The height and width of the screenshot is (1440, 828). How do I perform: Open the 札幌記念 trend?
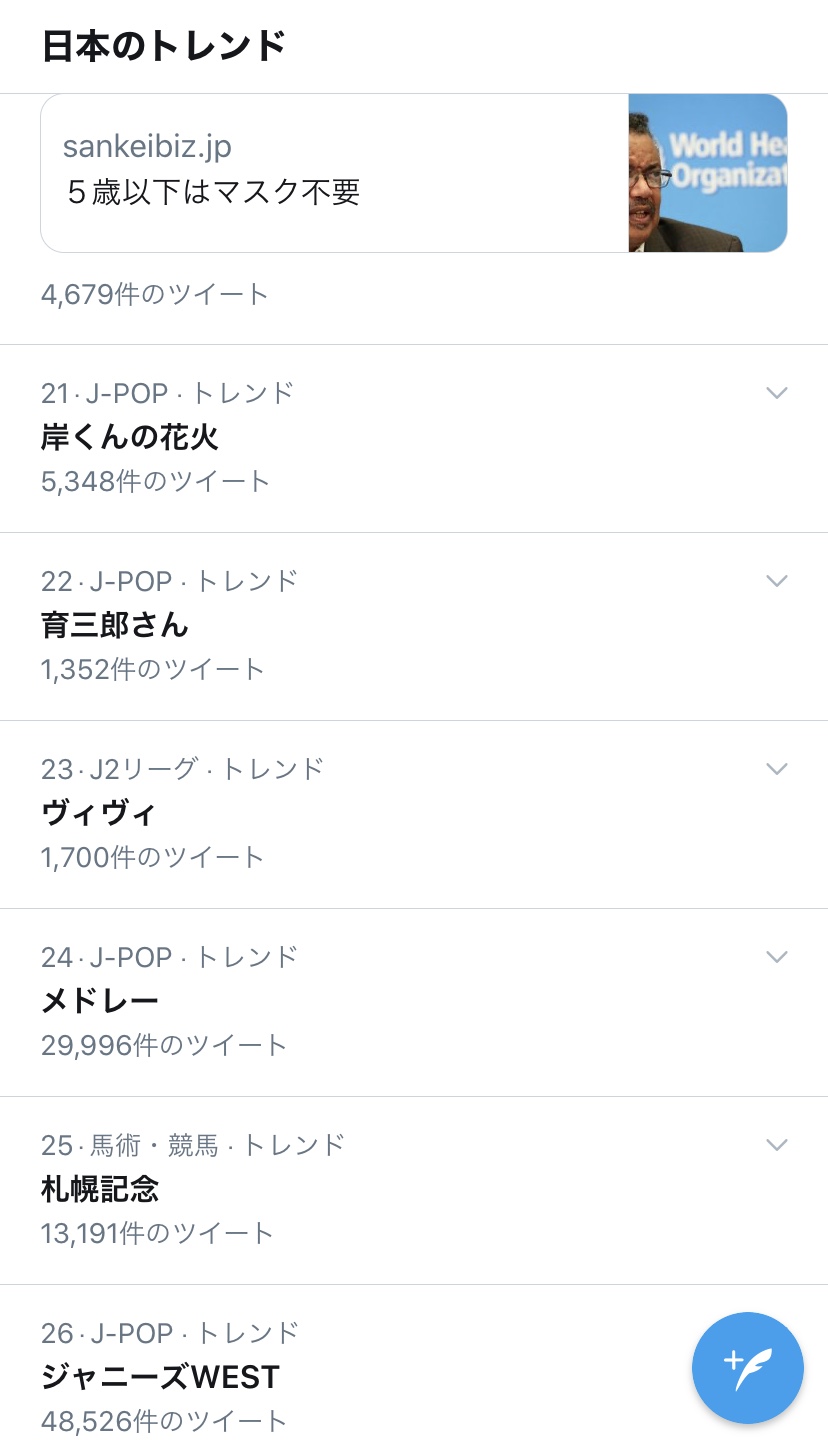[x=414, y=1190]
